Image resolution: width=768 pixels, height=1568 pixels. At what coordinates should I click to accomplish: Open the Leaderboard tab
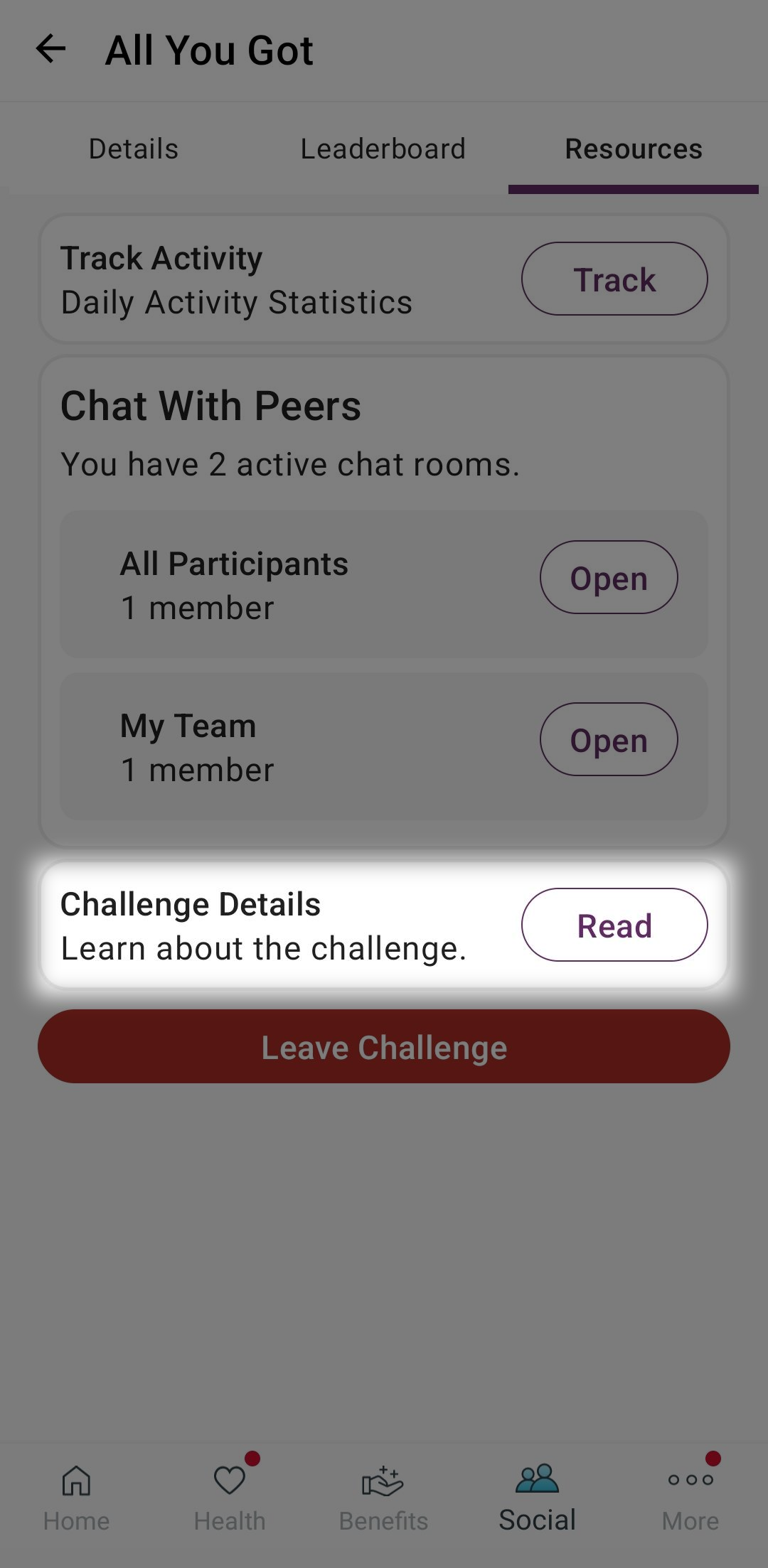pos(383,149)
